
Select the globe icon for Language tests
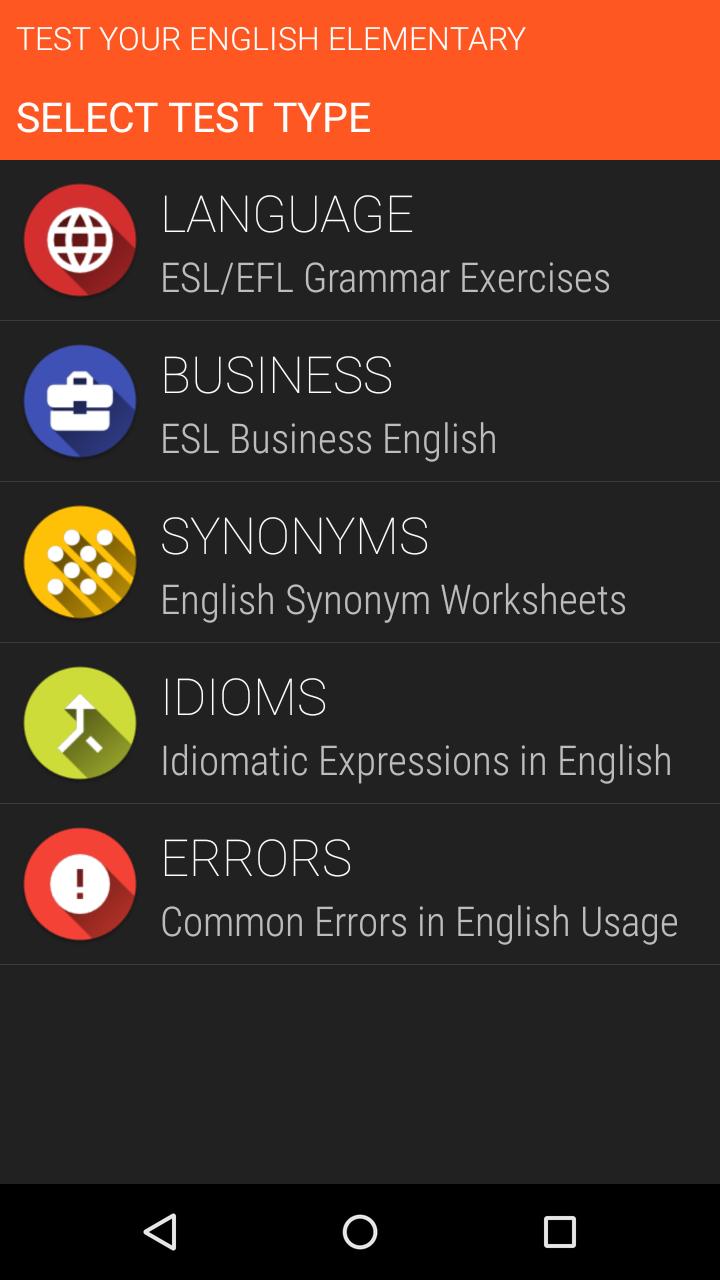(x=80, y=240)
